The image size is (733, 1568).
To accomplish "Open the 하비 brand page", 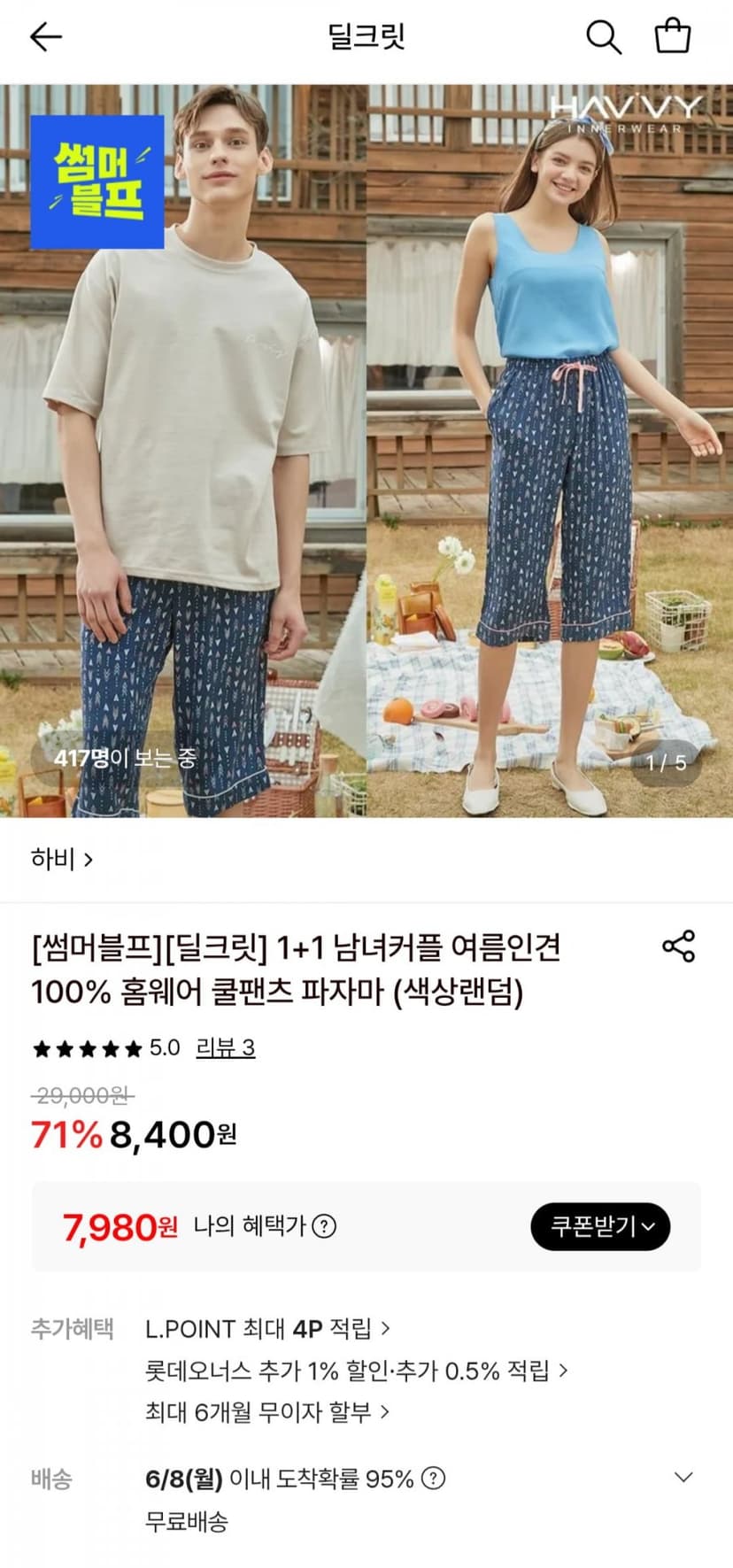I will (x=61, y=859).
